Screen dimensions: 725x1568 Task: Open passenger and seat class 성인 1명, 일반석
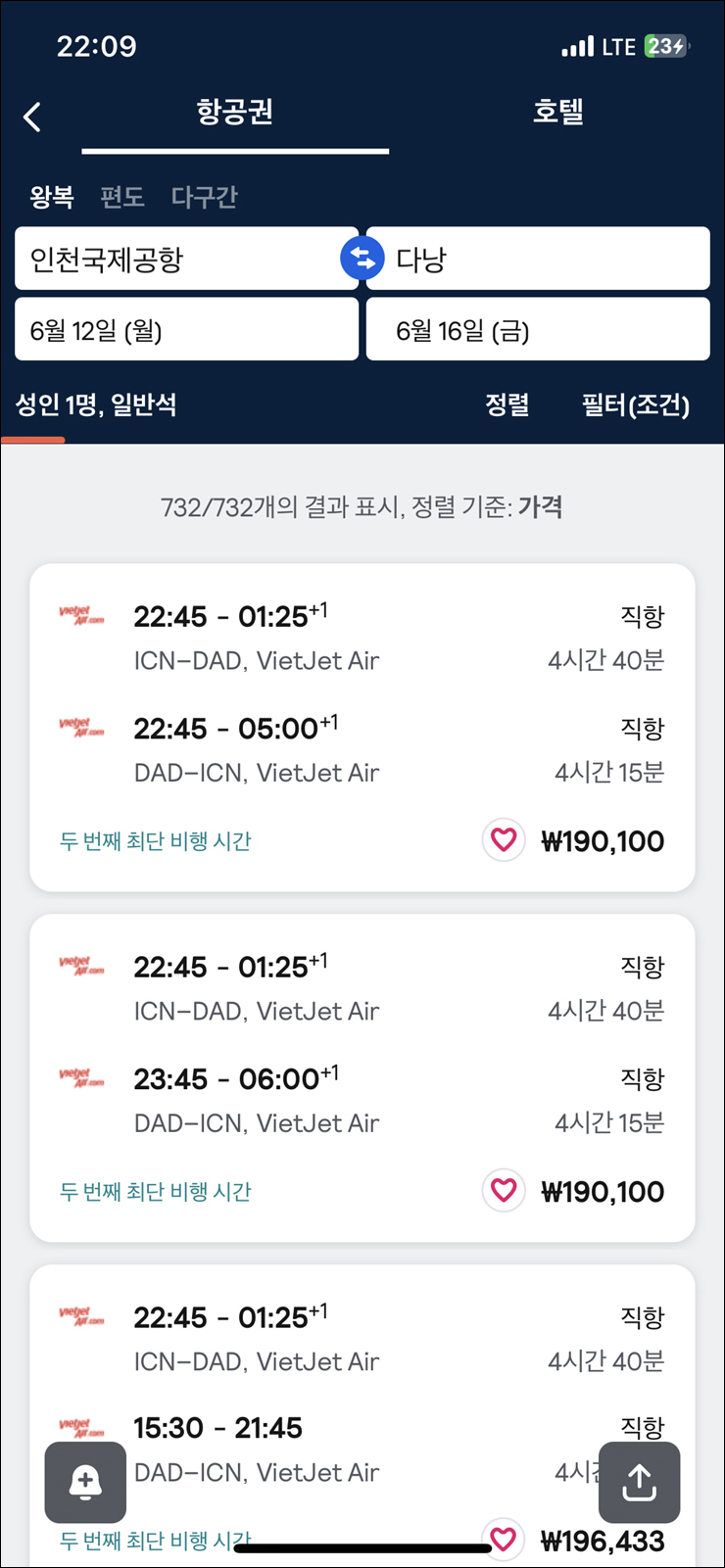point(96,404)
